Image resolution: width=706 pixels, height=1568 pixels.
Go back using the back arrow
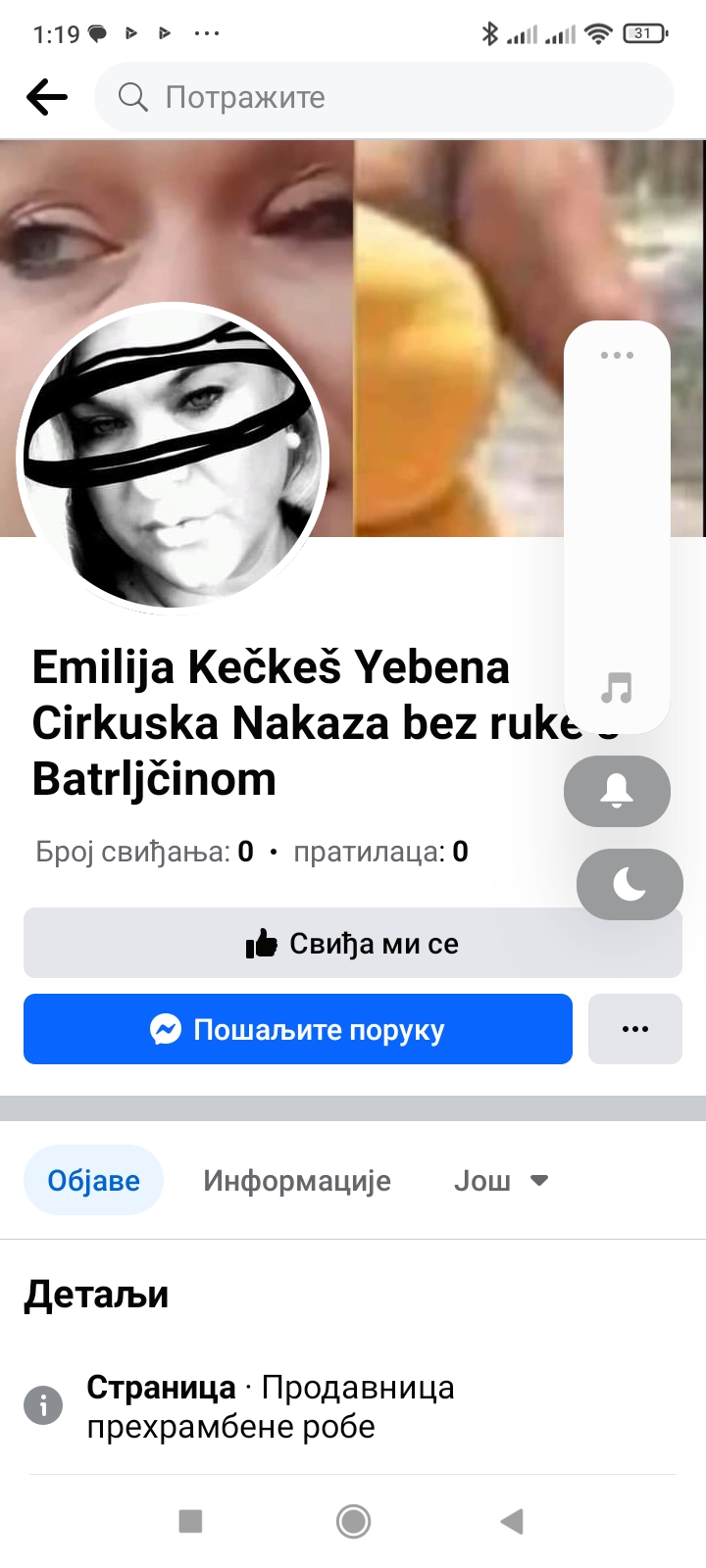46,97
